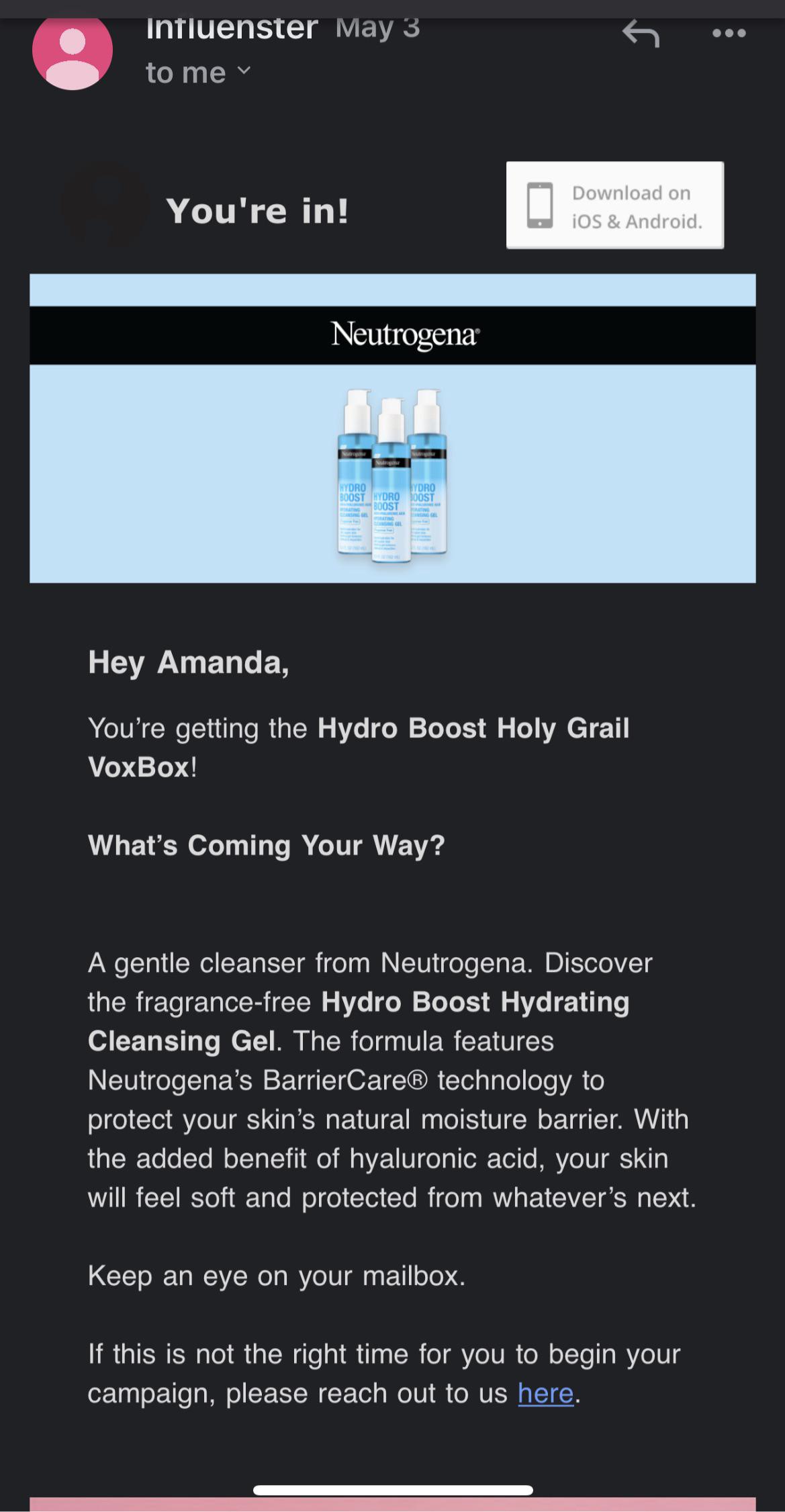Tap the smartphone icon on the download badge
Viewport: 785px width, 1512px height.
tap(539, 205)
